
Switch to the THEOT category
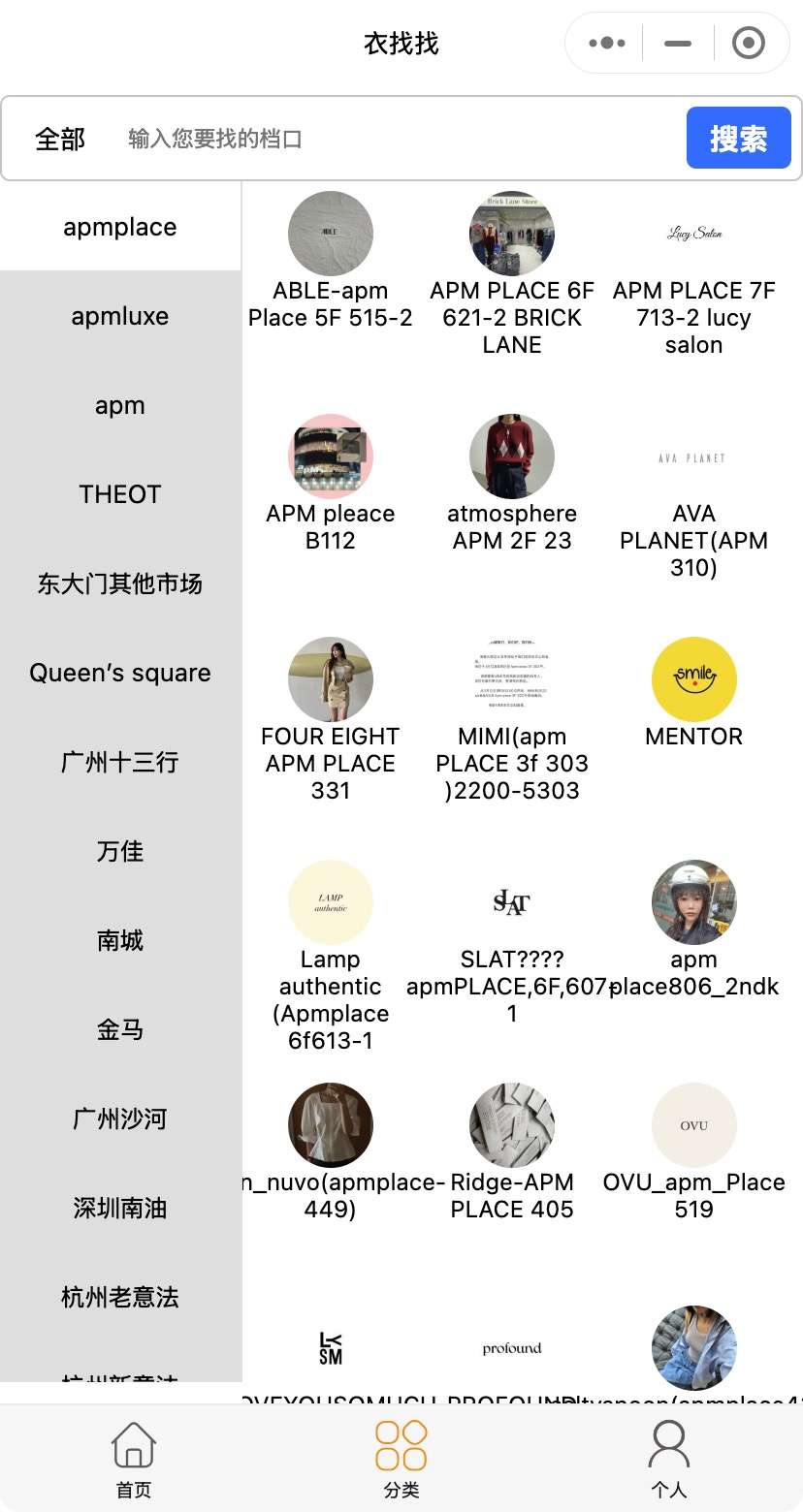point(120,494)
